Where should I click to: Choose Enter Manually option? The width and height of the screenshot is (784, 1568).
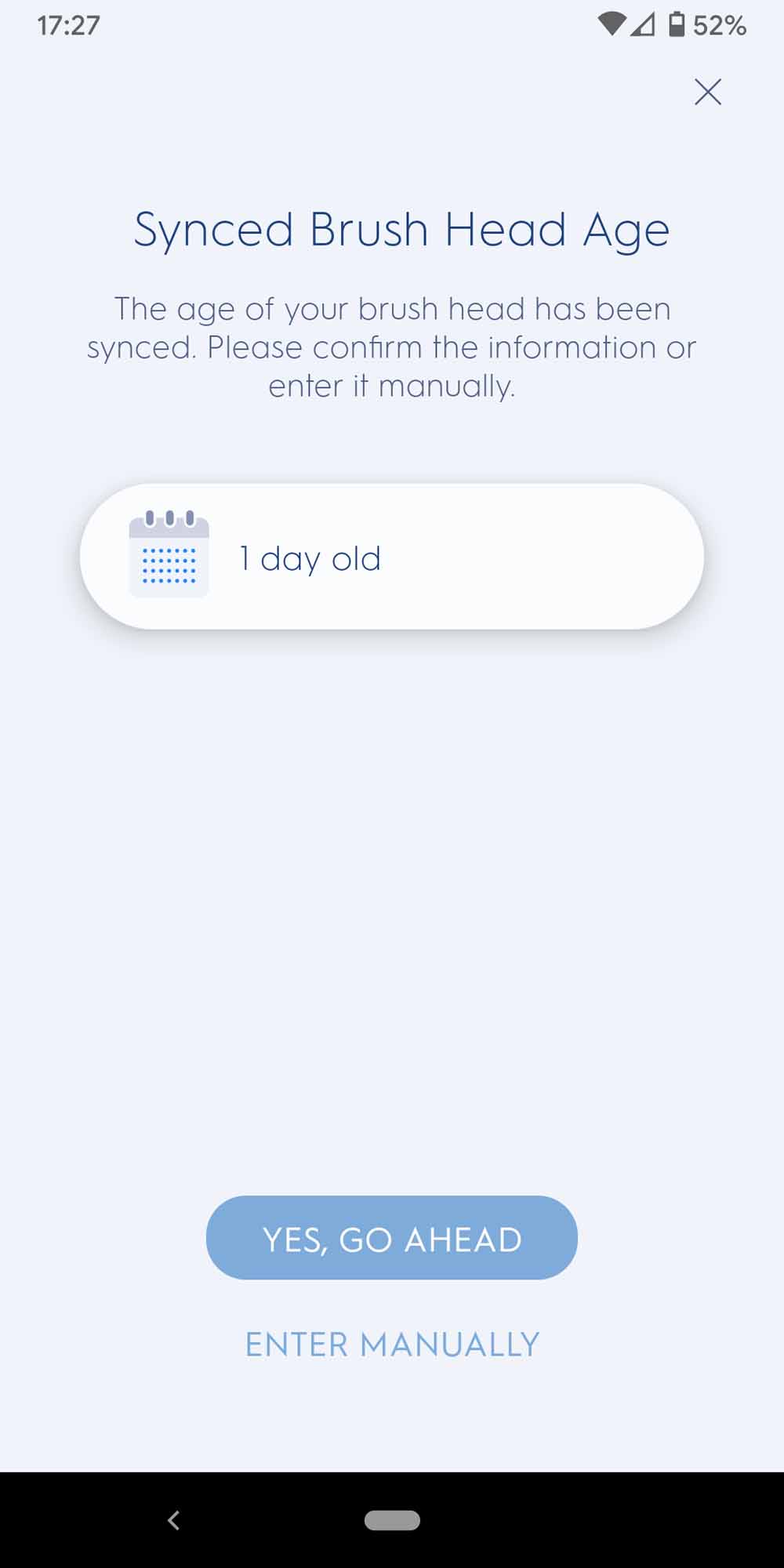(392, 1345)
